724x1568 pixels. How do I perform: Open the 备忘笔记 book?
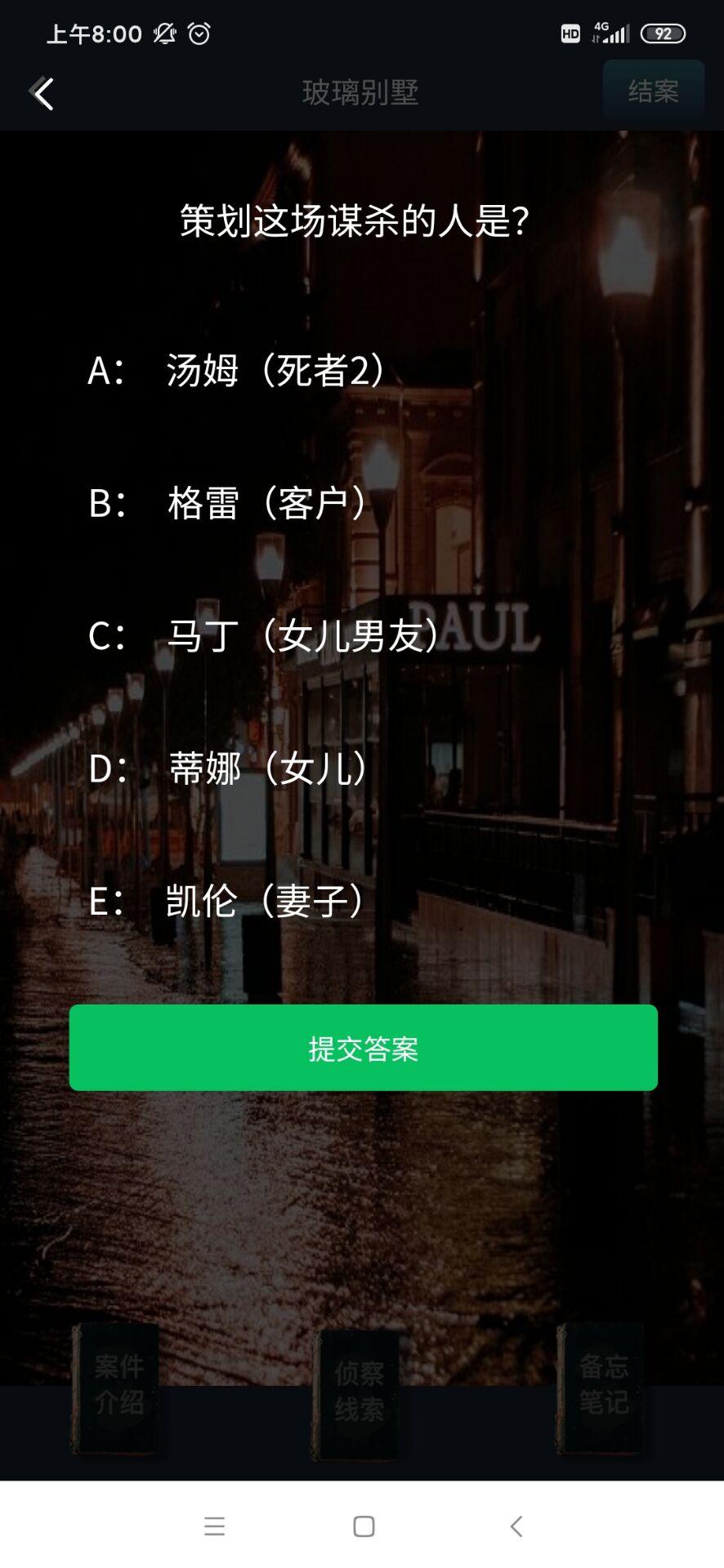coord(602,1389)
